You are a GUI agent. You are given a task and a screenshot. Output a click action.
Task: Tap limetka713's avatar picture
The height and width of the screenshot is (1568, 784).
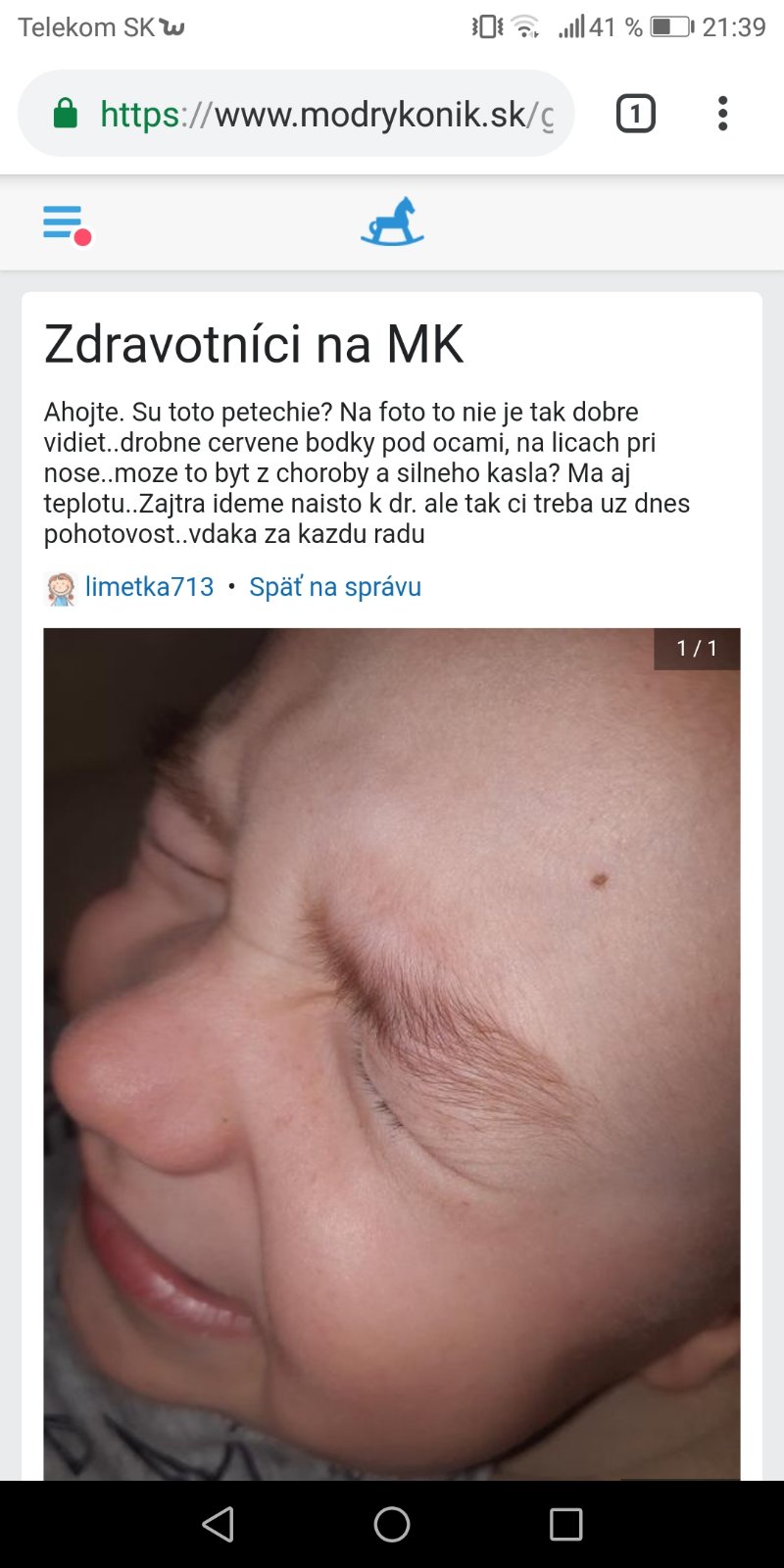[x=61, y=588]
